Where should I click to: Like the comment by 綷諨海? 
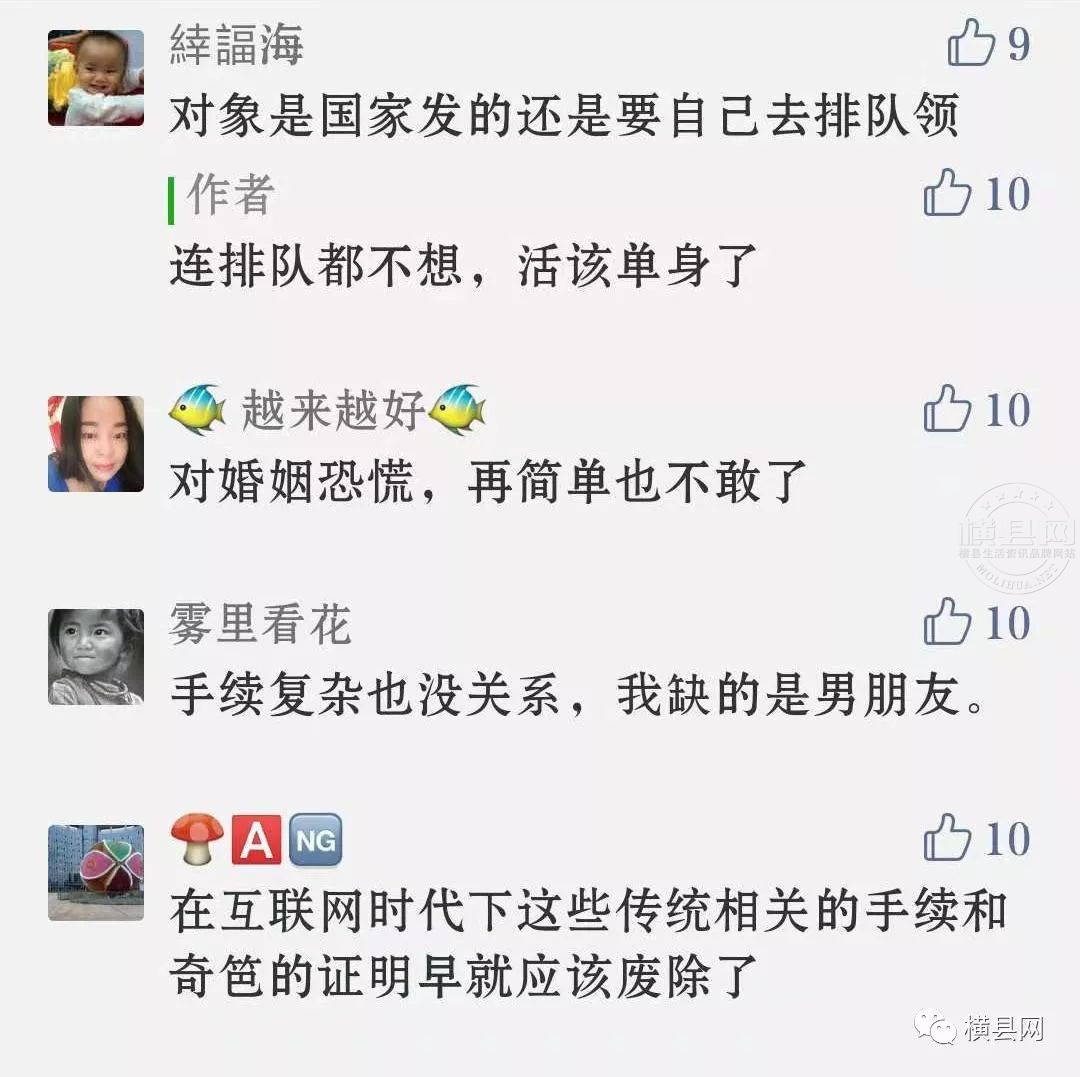click(x=972, y=44)
